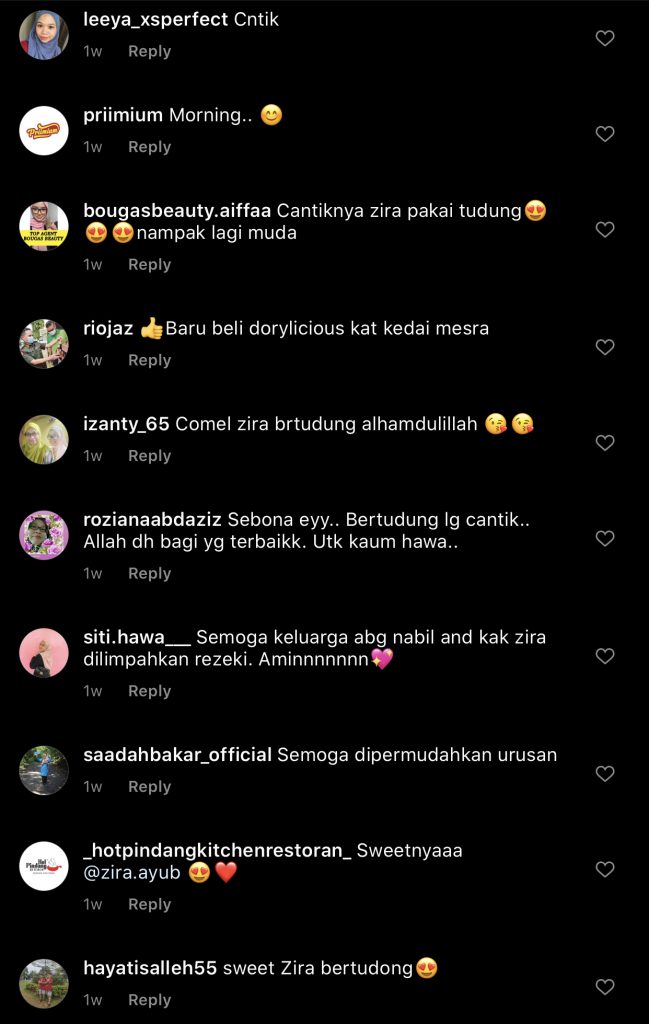Open riojaz's profile via username

(108, 328)
